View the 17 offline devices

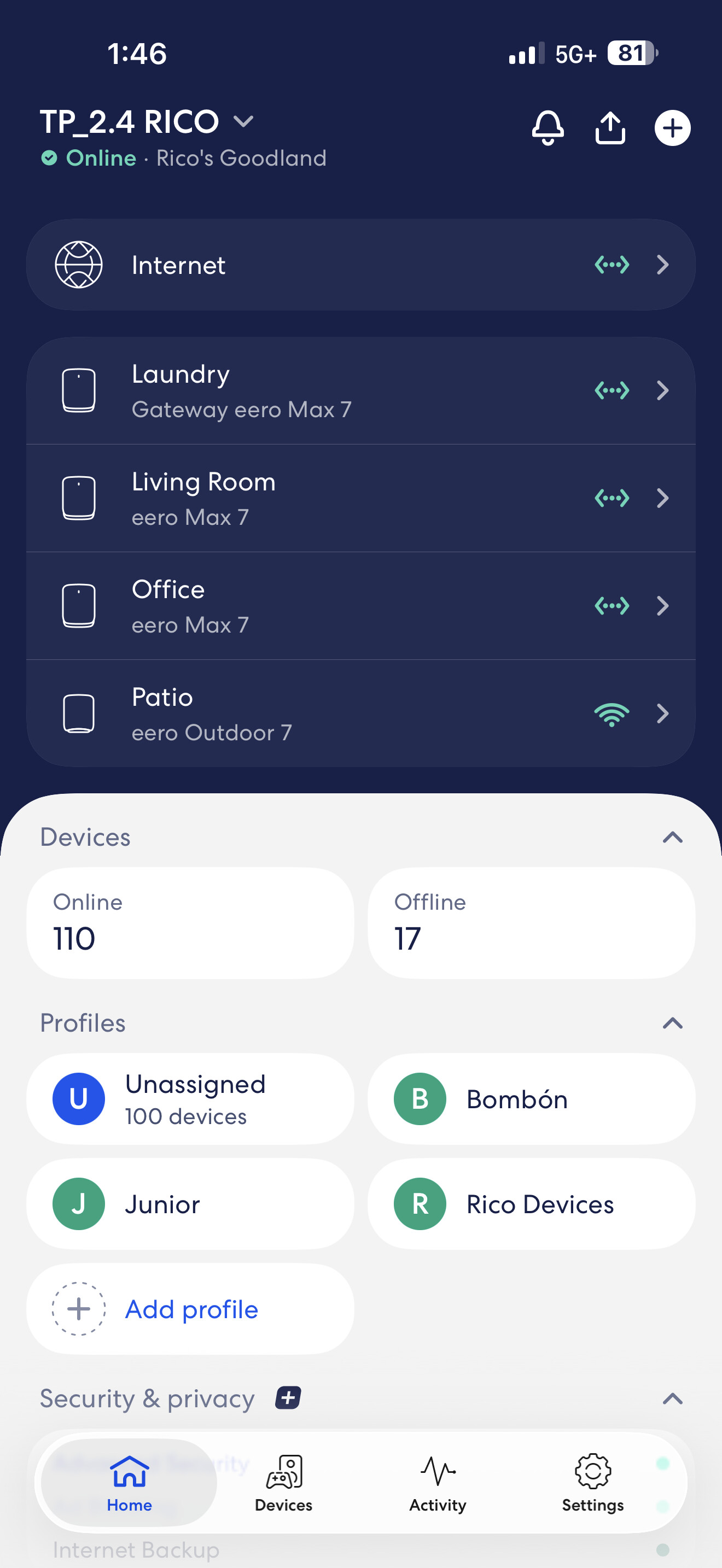(532, 923)
